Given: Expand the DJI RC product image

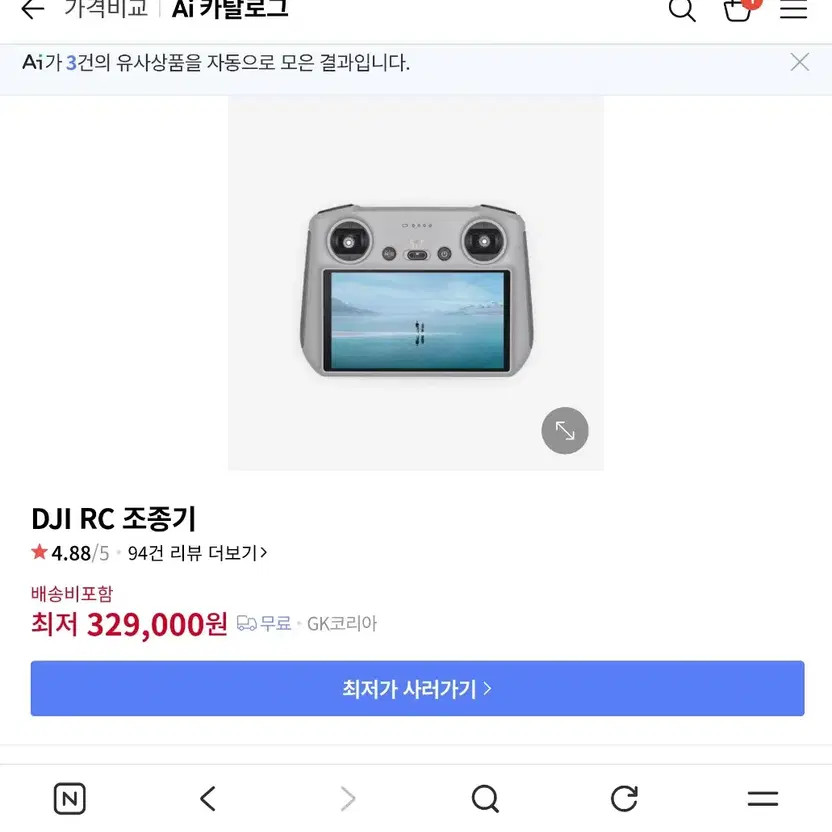Looking at the screenshot, I should tap(565, 431).
